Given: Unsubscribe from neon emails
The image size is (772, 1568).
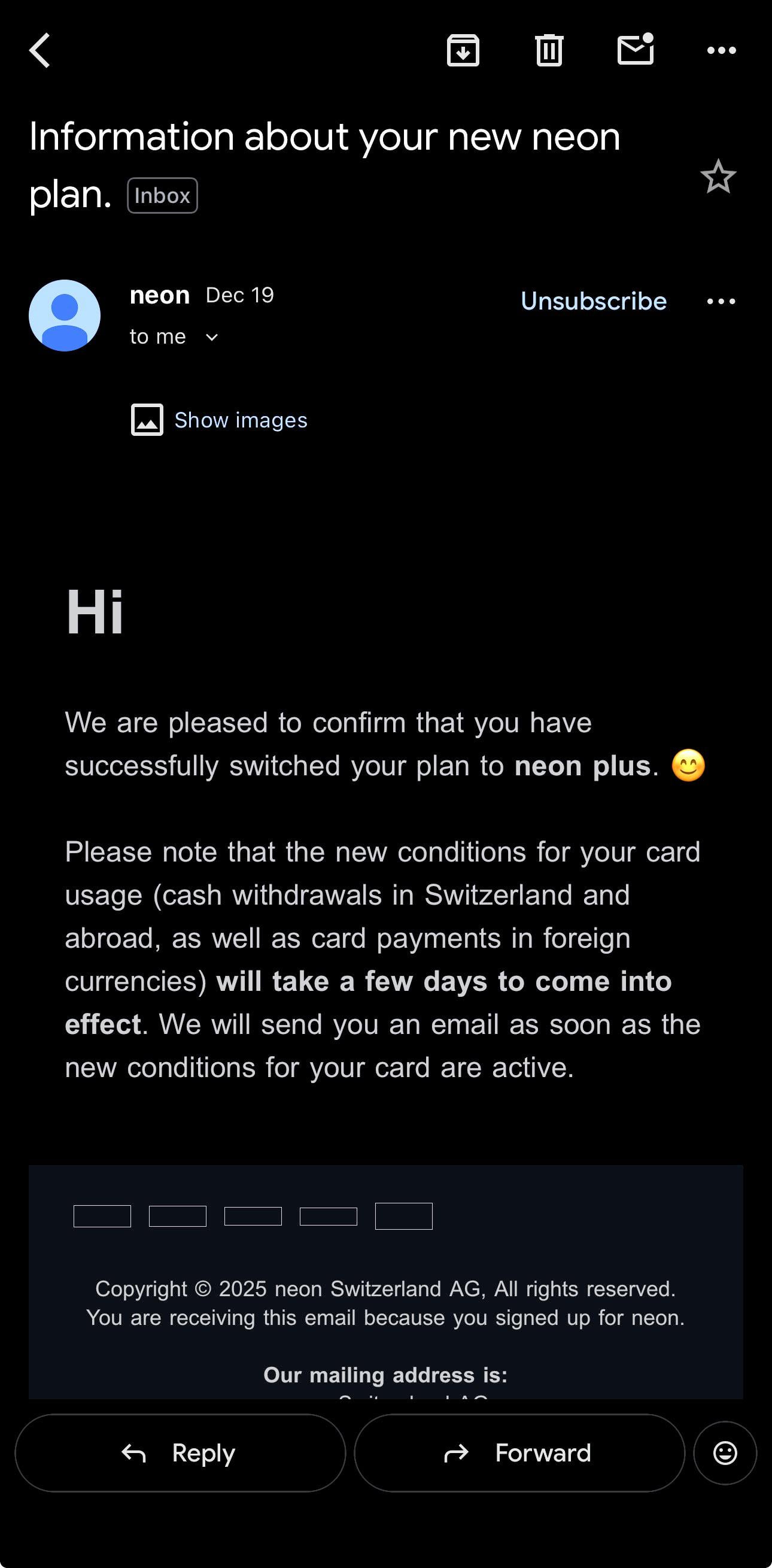Looking at the screenshot, I should point(593,301).
